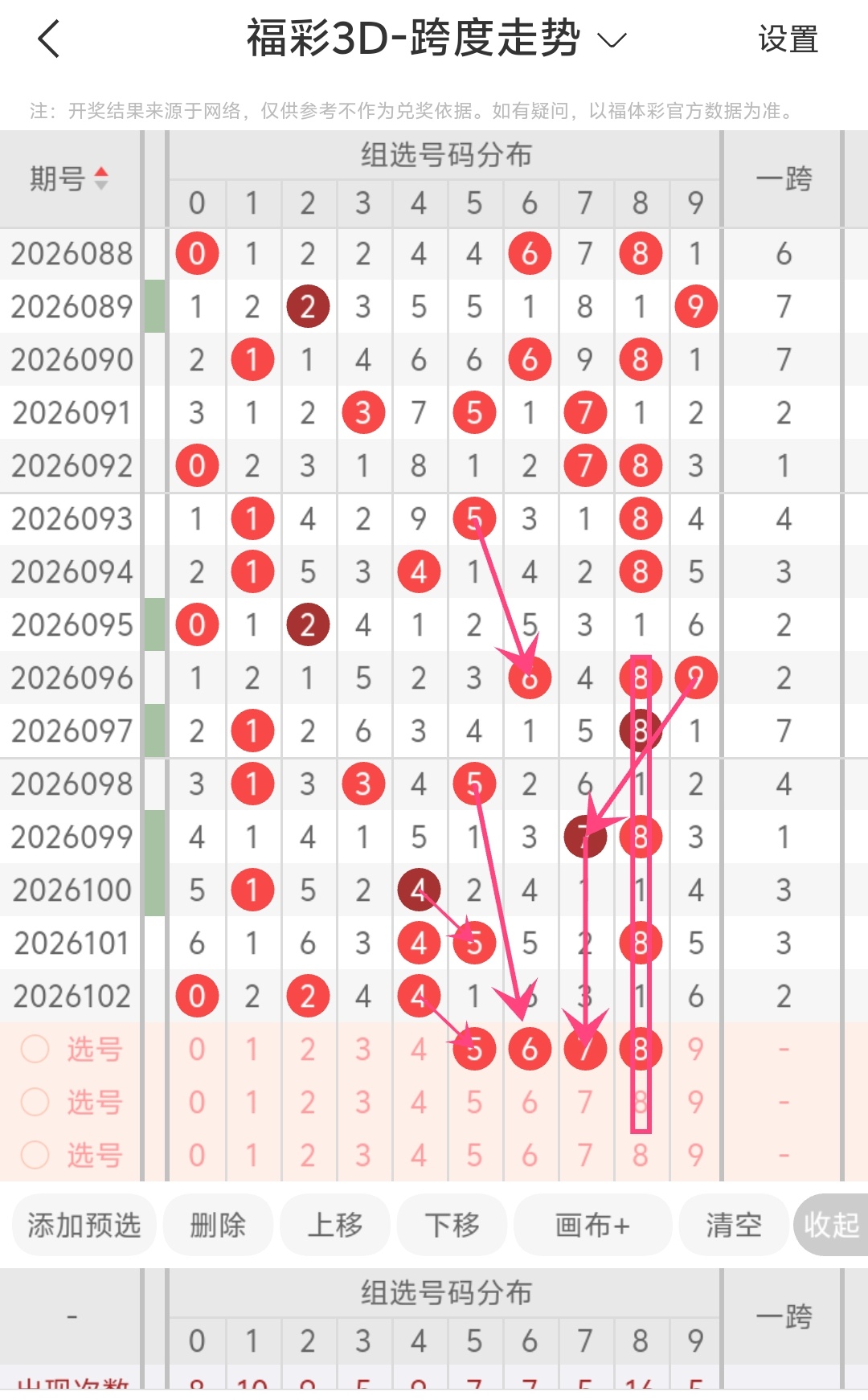Image resolution: width=868 pixels, height=1400 pixels.
Task: Open 设置 in the top right corner
Action: click(x=789, y=37)
